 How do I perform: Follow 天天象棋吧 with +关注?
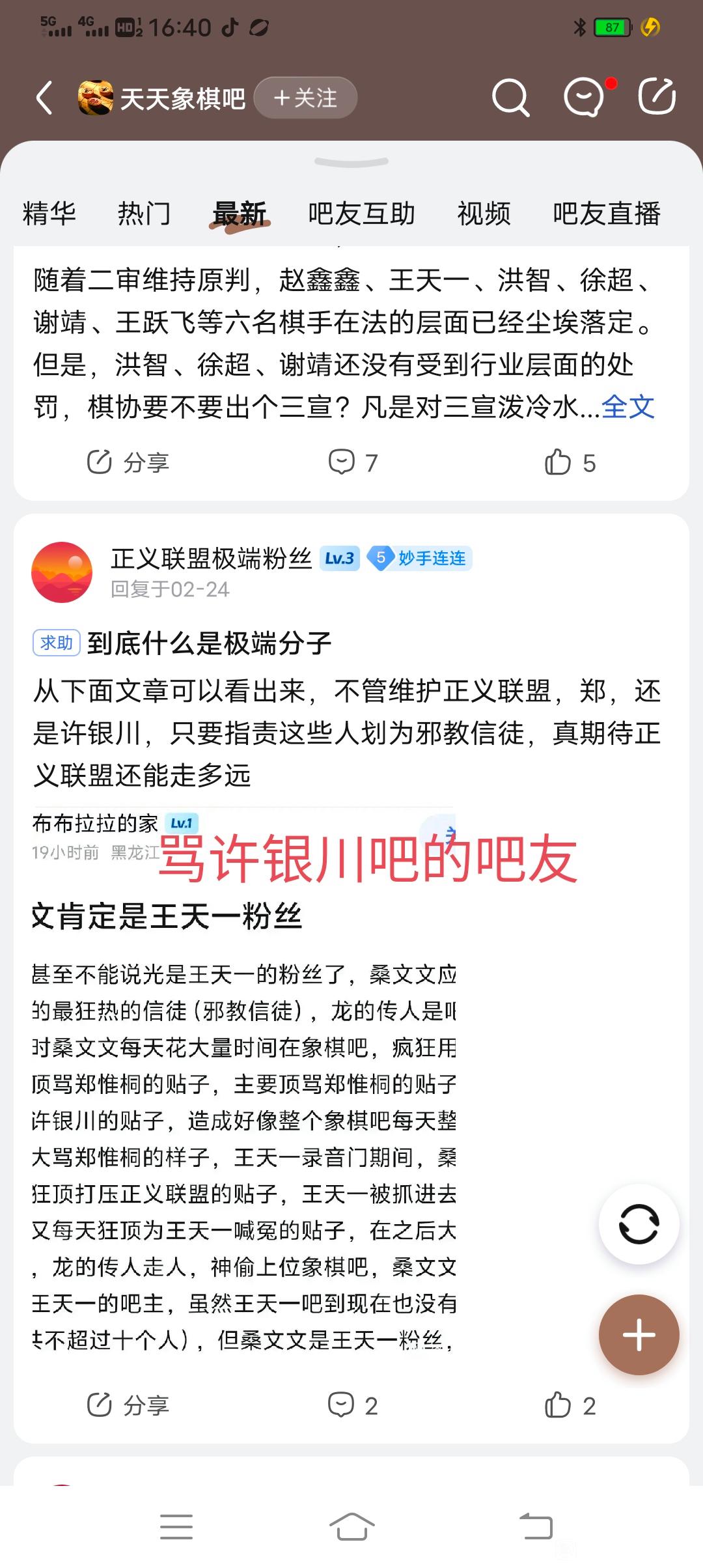click(x=305, y=98)
